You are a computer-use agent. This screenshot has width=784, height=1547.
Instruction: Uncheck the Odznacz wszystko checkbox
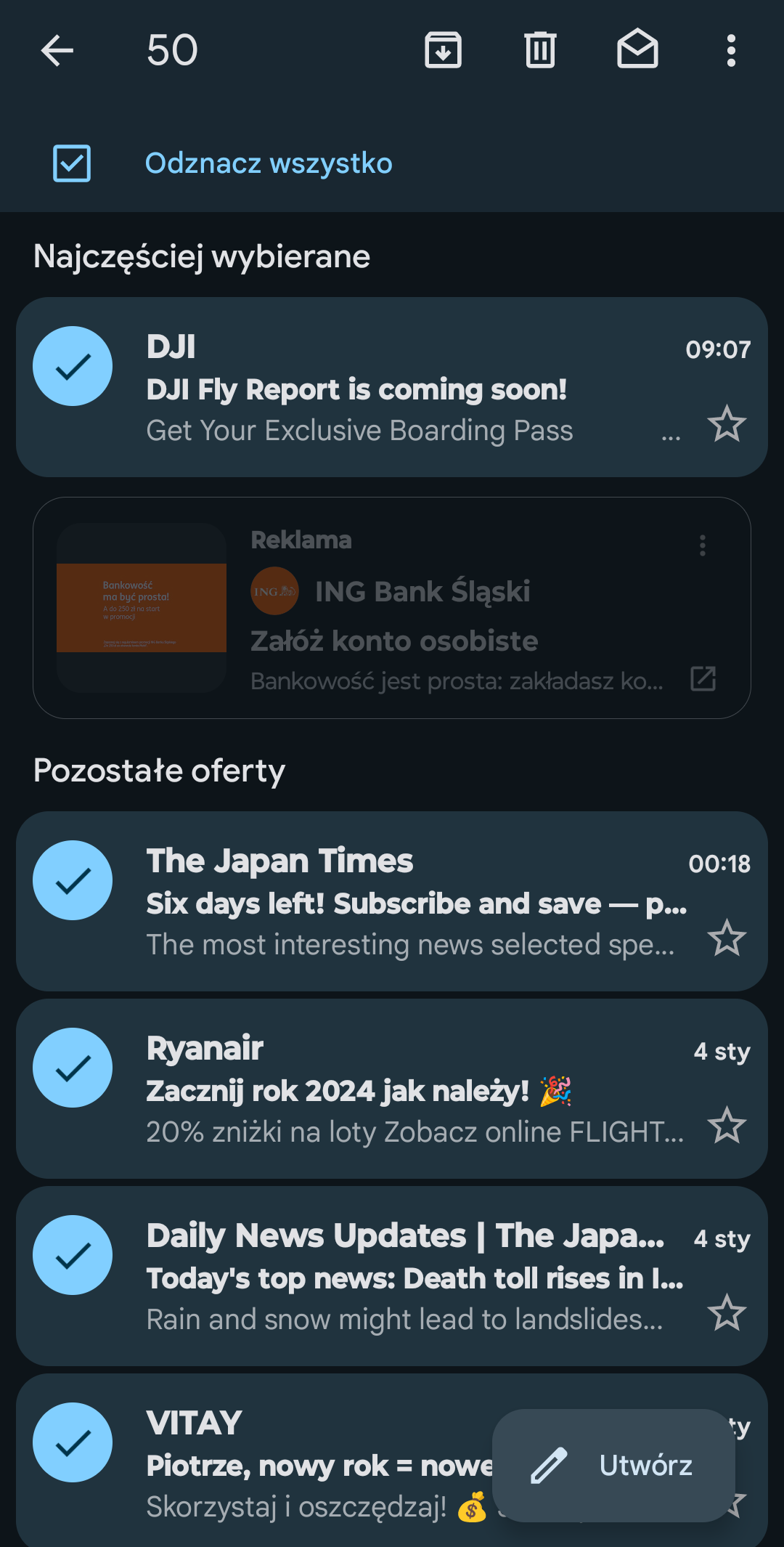pyautogui.click(x=72, y=163)
